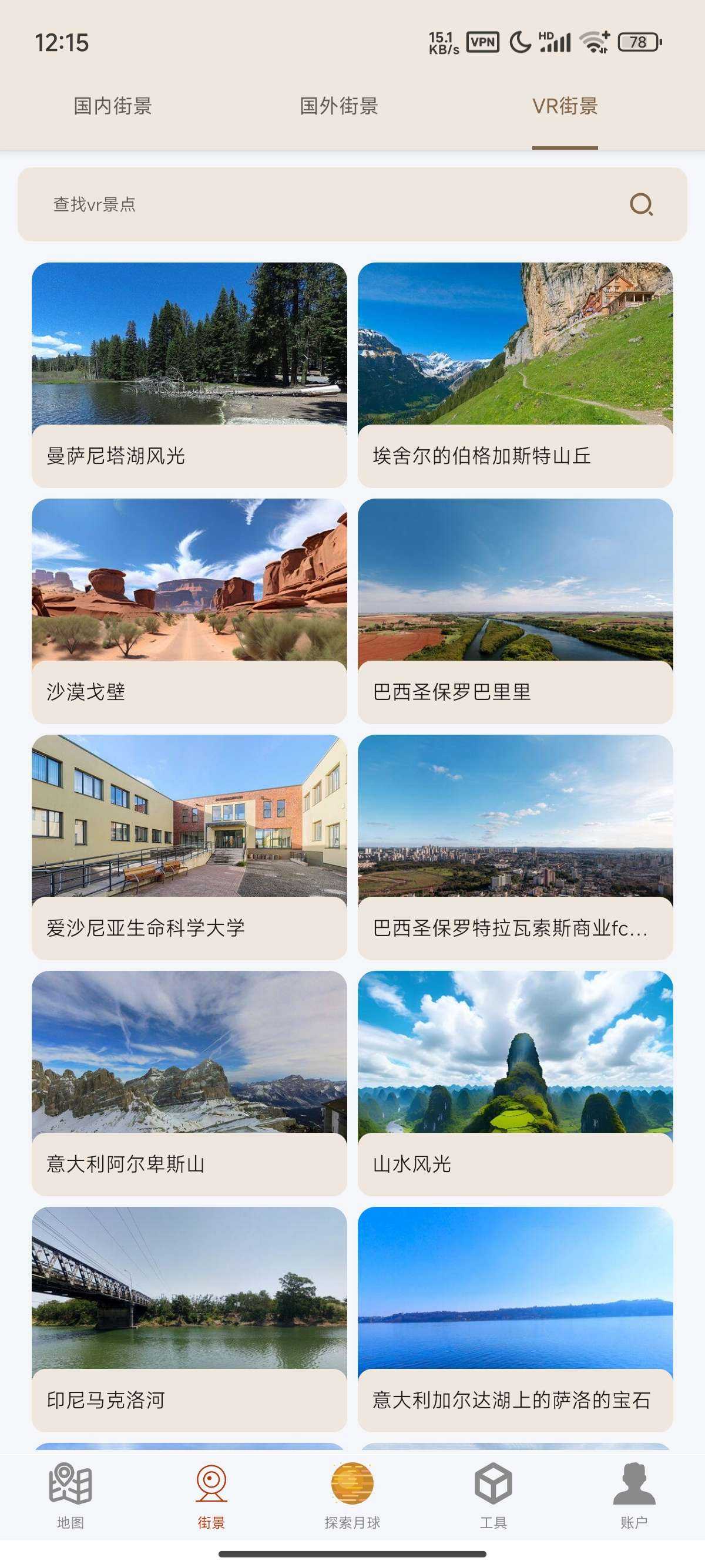
Task: Go to the 地图 tab
Action: (x=70, y=1496)
